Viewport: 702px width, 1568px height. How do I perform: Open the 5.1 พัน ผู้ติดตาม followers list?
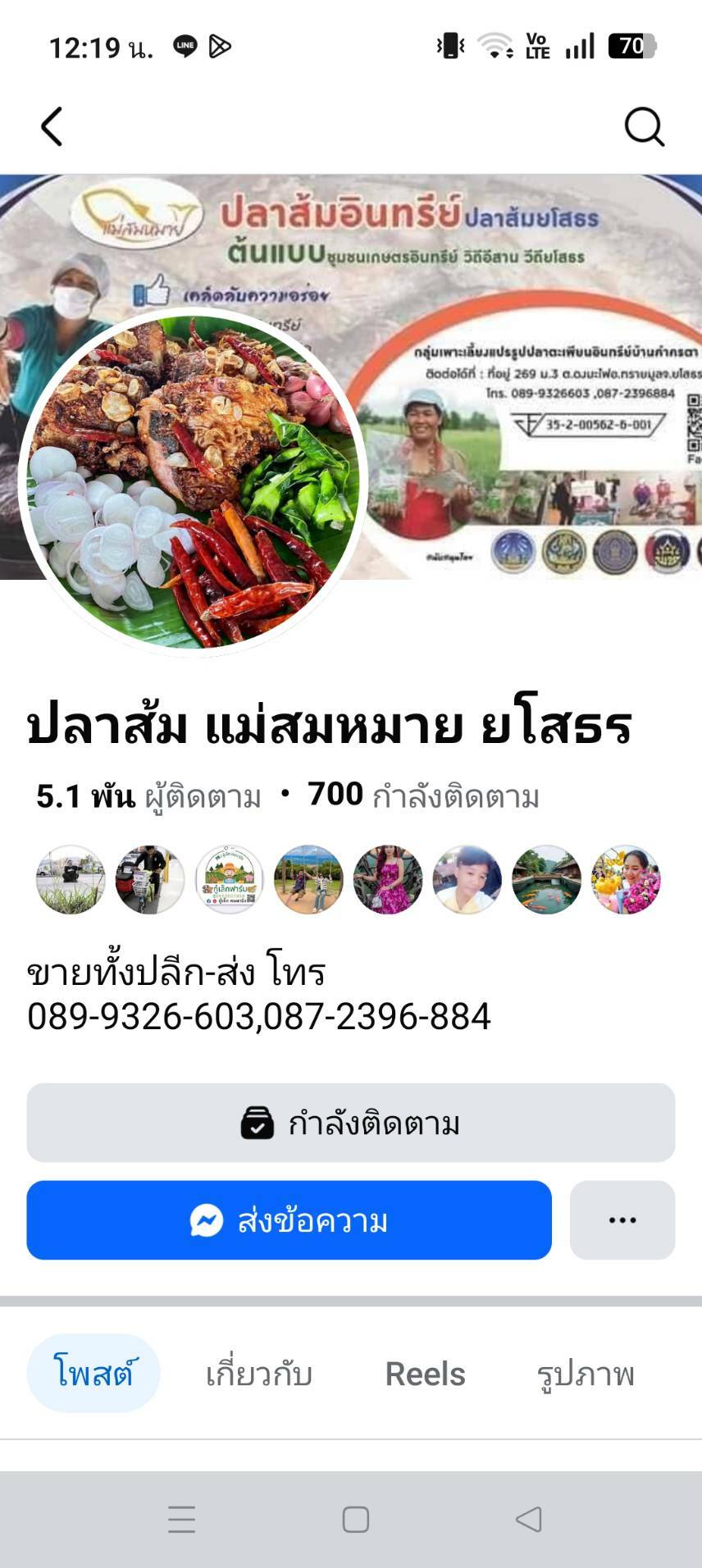point(148,796)
